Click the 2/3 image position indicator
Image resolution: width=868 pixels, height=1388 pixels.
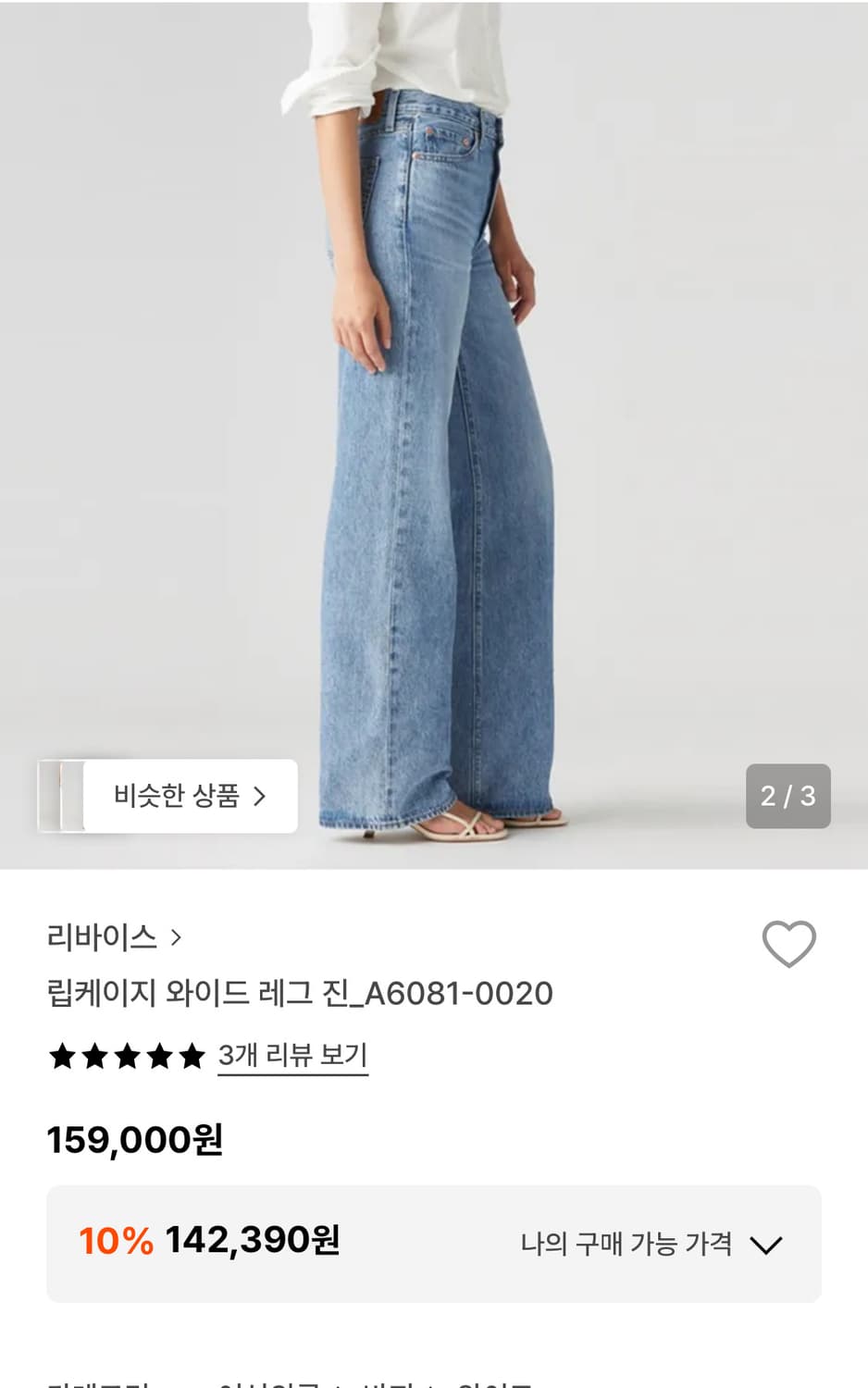(x=787, y=796)
